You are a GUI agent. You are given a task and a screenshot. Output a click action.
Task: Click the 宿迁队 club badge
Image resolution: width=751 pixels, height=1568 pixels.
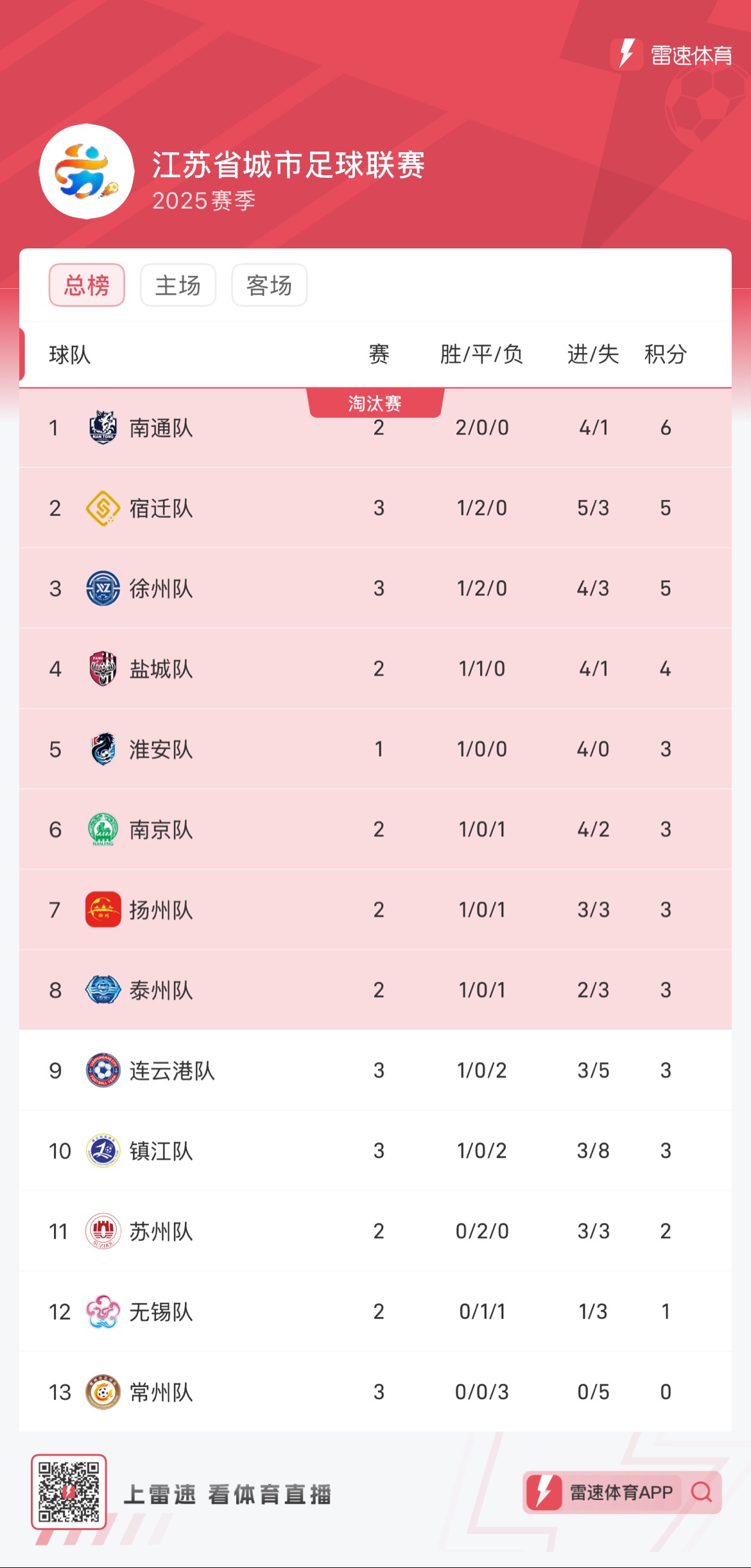[x=103, y=507]
